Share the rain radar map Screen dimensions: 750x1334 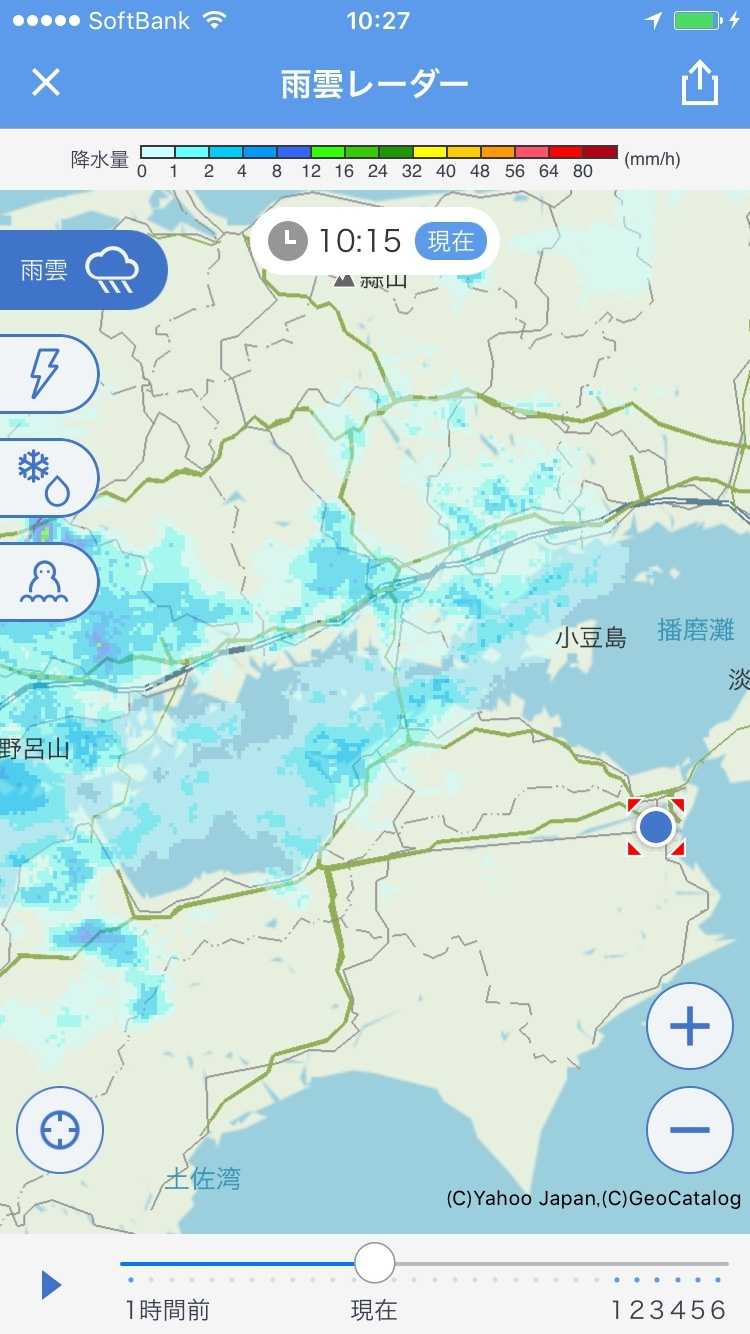700,83
